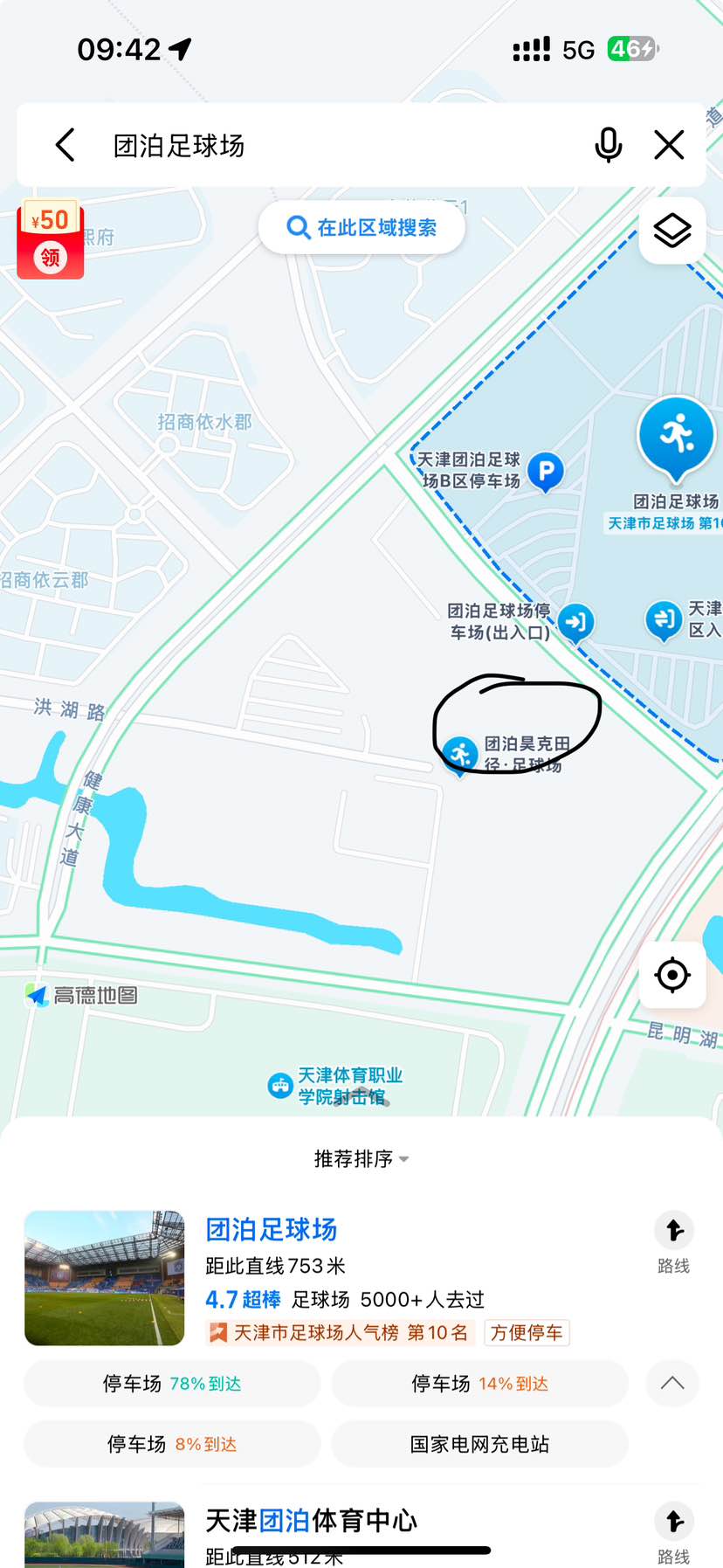Select the 天津团泊足球场B区停车场 parking marker
723x1568 pixels.
546,472
